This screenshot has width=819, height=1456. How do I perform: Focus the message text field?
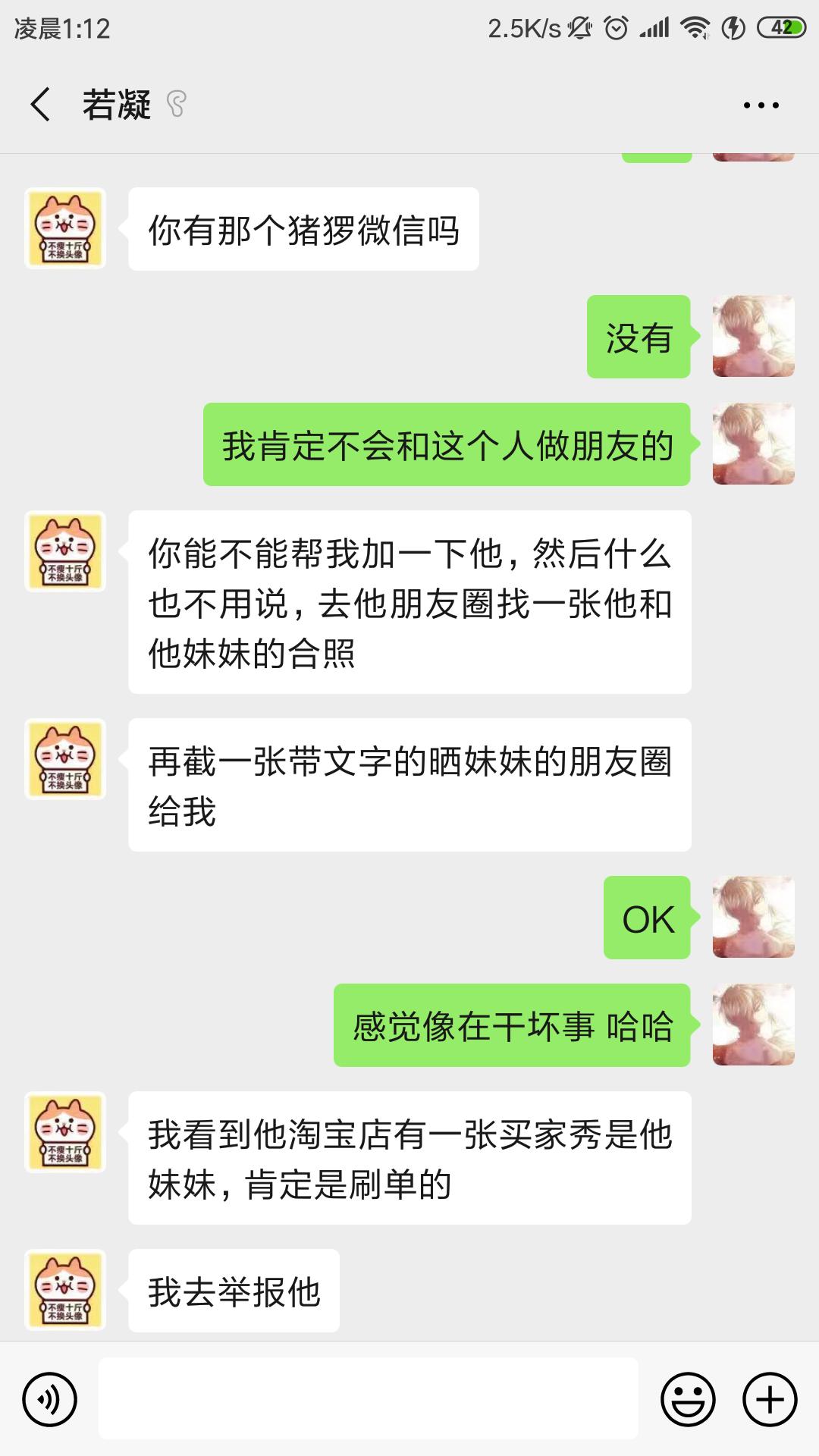pyautogui.click(x=368, y=1399)
